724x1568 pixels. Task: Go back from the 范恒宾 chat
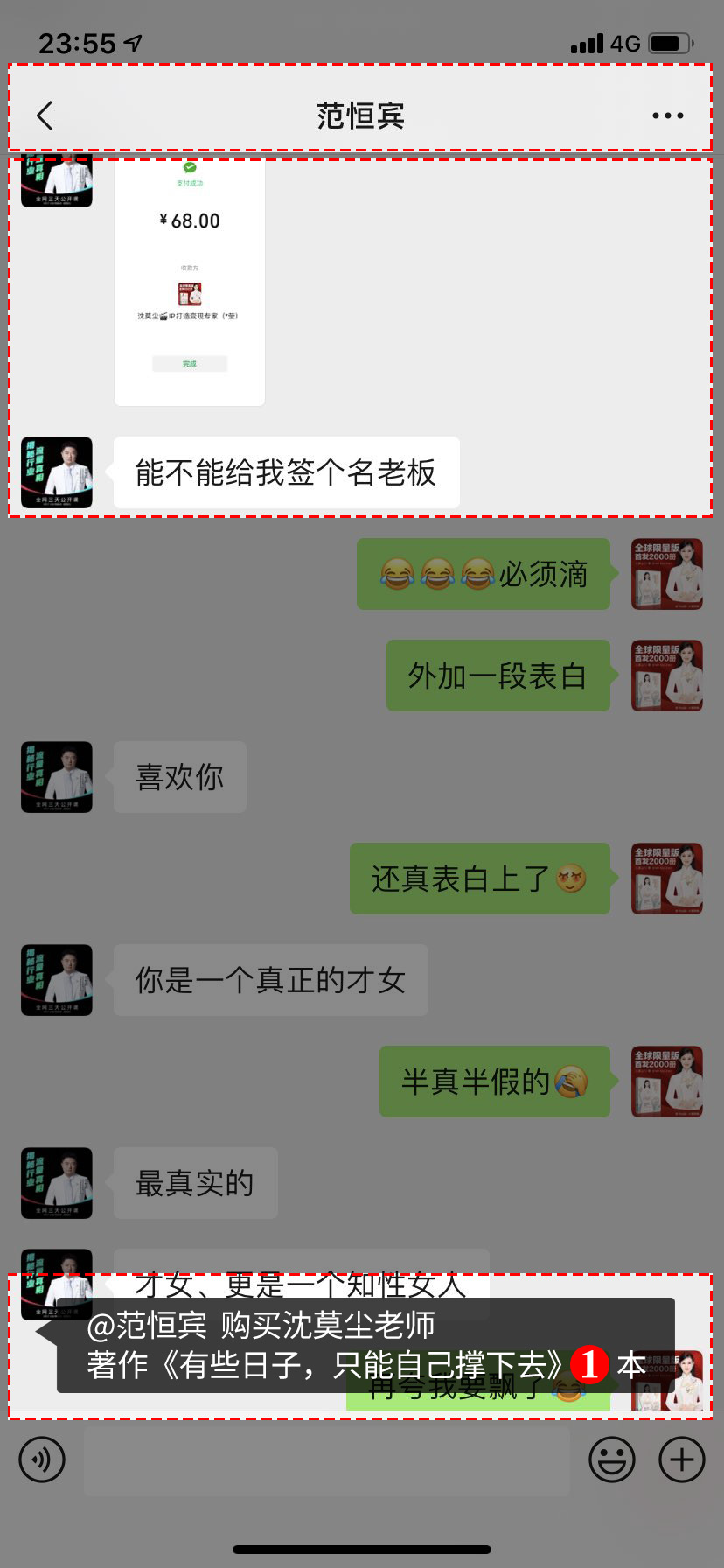(45, 115)
